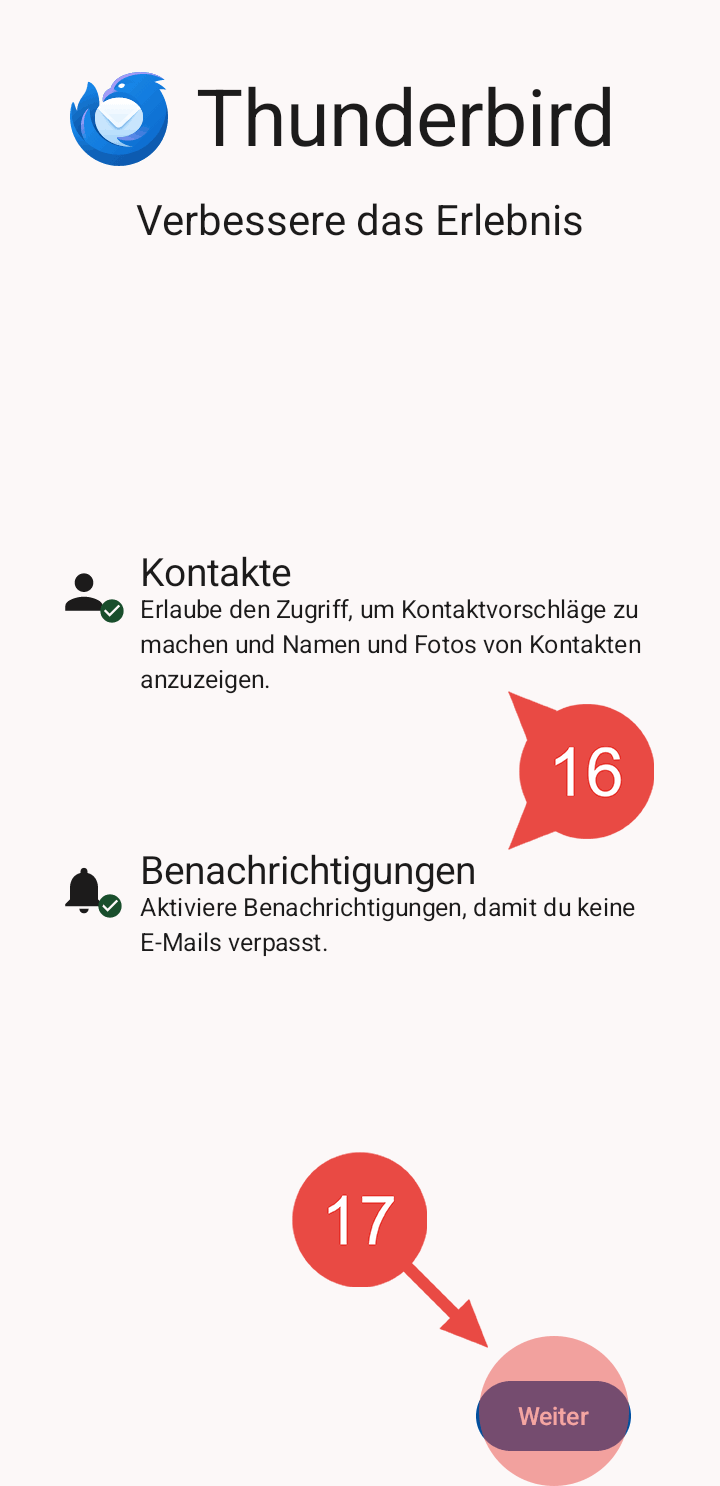Image resolution: width=720 pixels, height=1486 pixels.
Task: Tap the Weiter button to continue
Action: [x=553, y=1416]
